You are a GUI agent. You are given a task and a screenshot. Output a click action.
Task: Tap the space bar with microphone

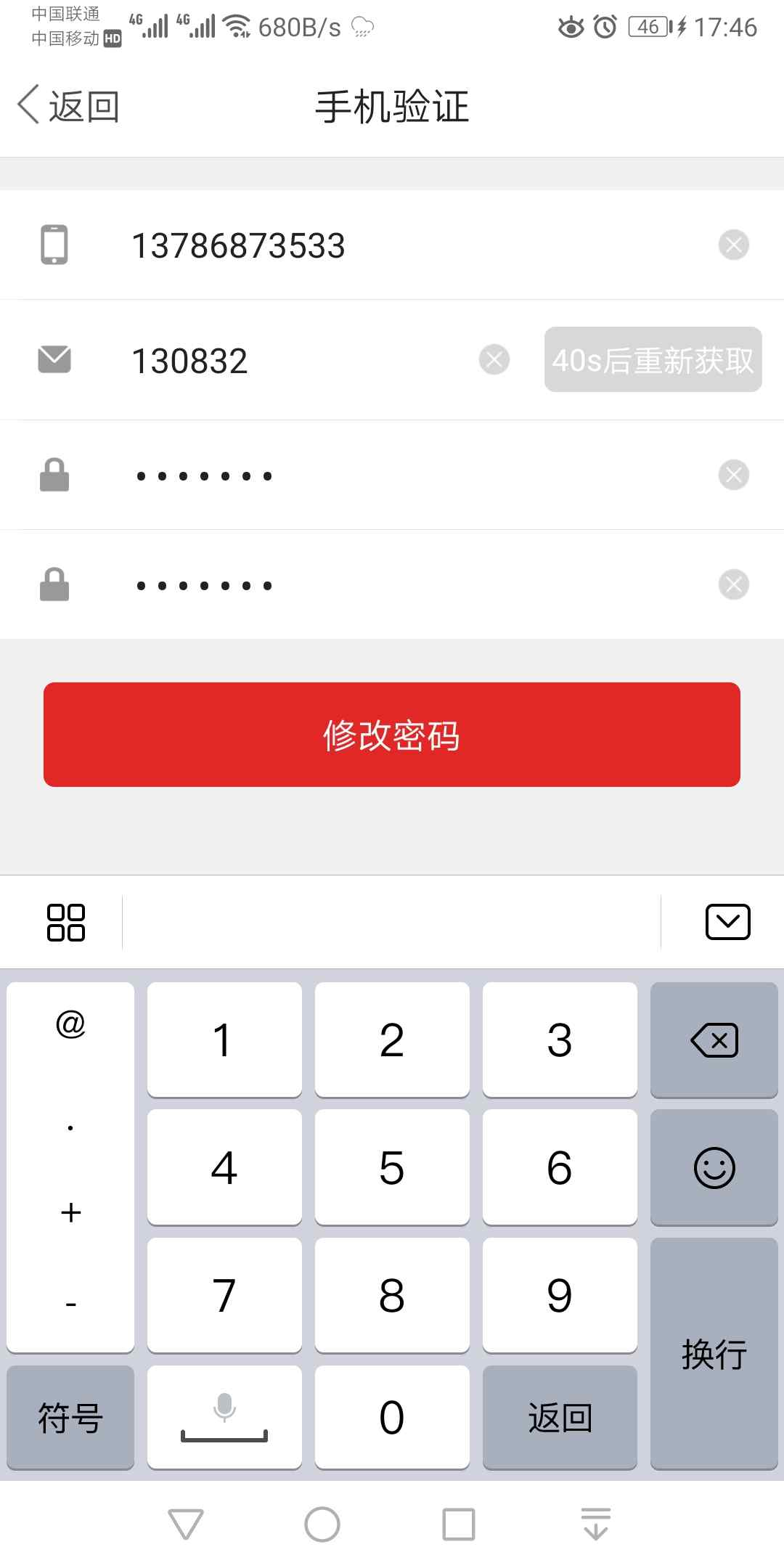coord(224,1418)
